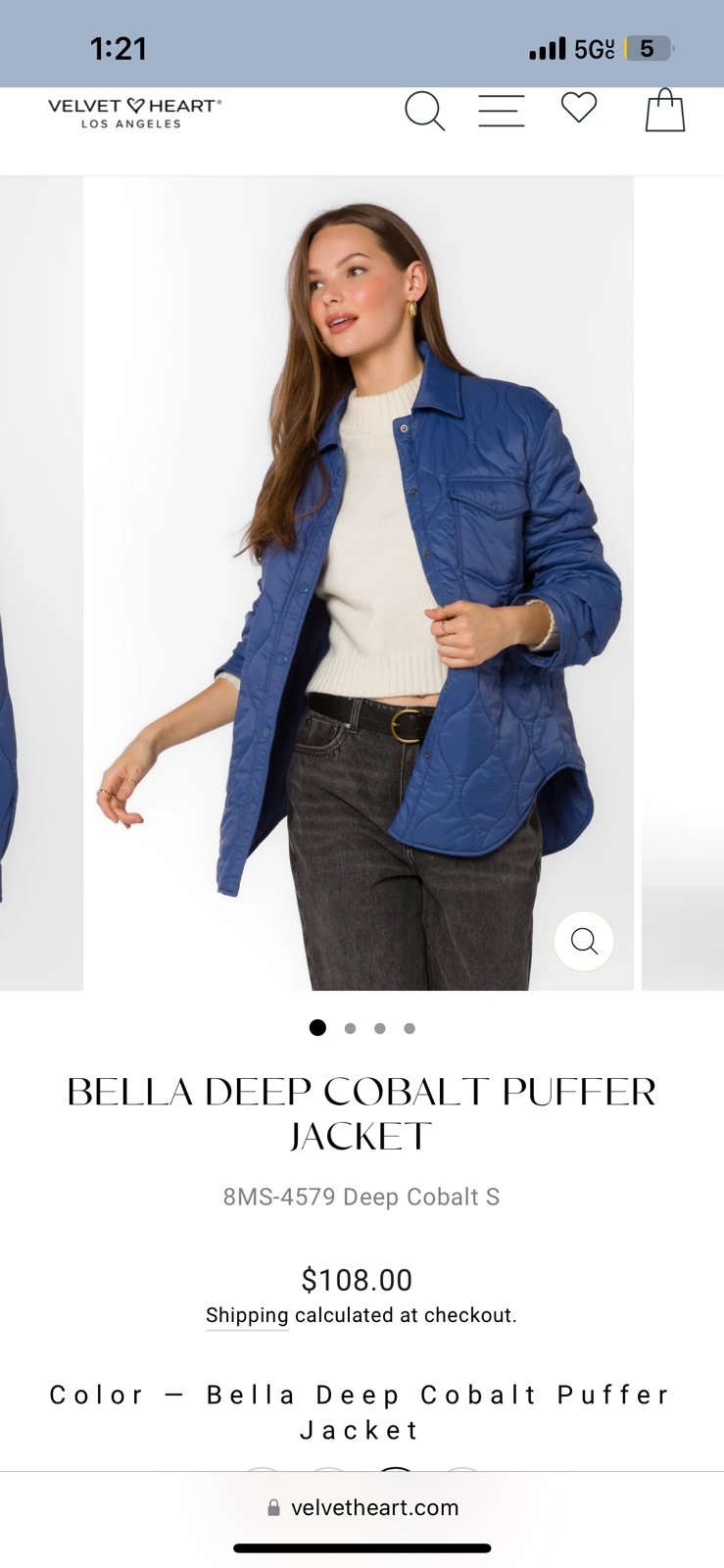Image resolution: width=724 pixels, height=1568 pixels.
Task: Jump to fourth product image dot
Action: pos(410,1028)
